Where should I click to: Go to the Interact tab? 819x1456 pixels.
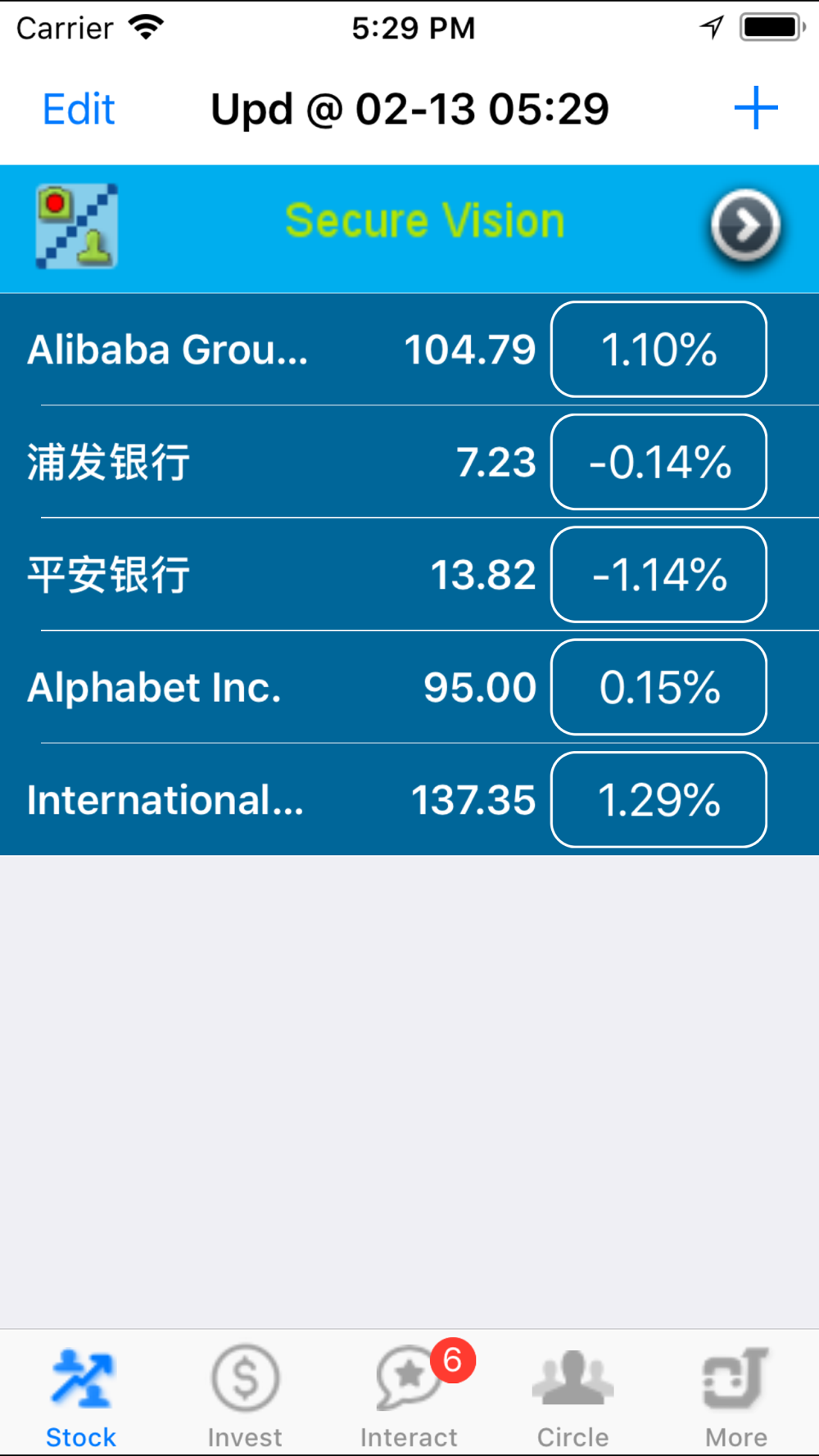click(409, 1394)
